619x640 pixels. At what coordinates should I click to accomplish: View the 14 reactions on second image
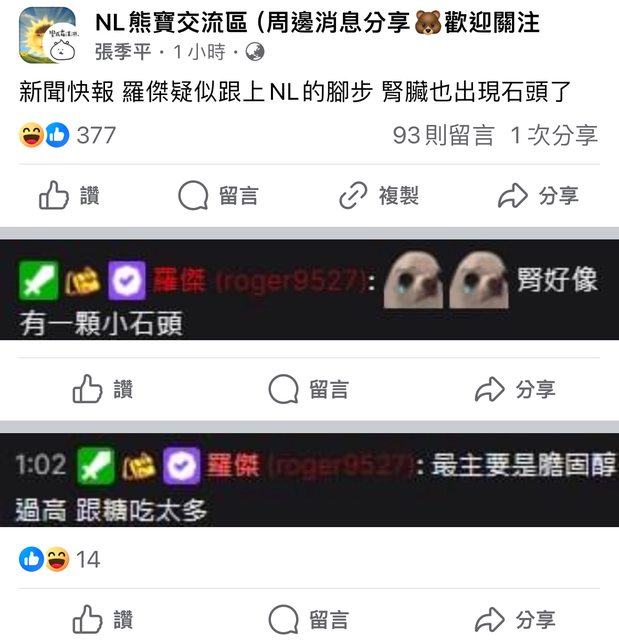[x=60, y=559]
